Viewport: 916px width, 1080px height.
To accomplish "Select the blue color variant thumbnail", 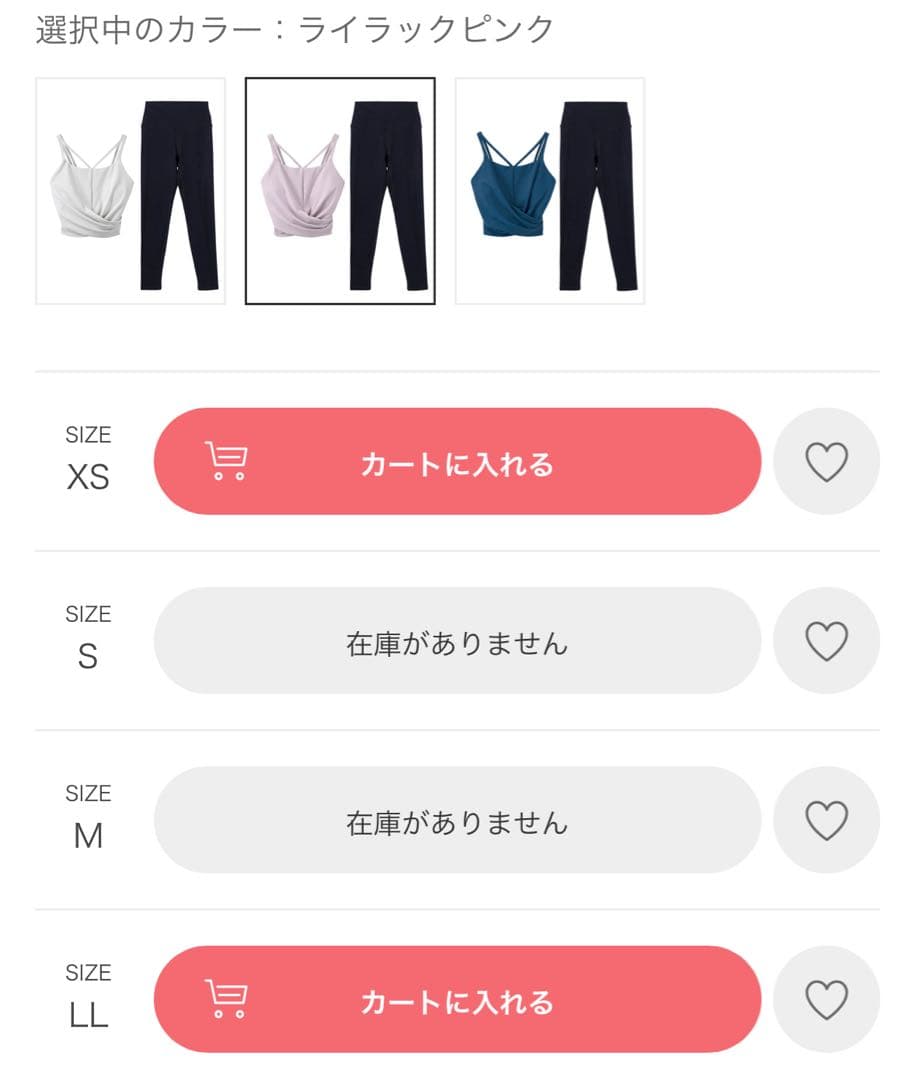I will tap(550, 191).
